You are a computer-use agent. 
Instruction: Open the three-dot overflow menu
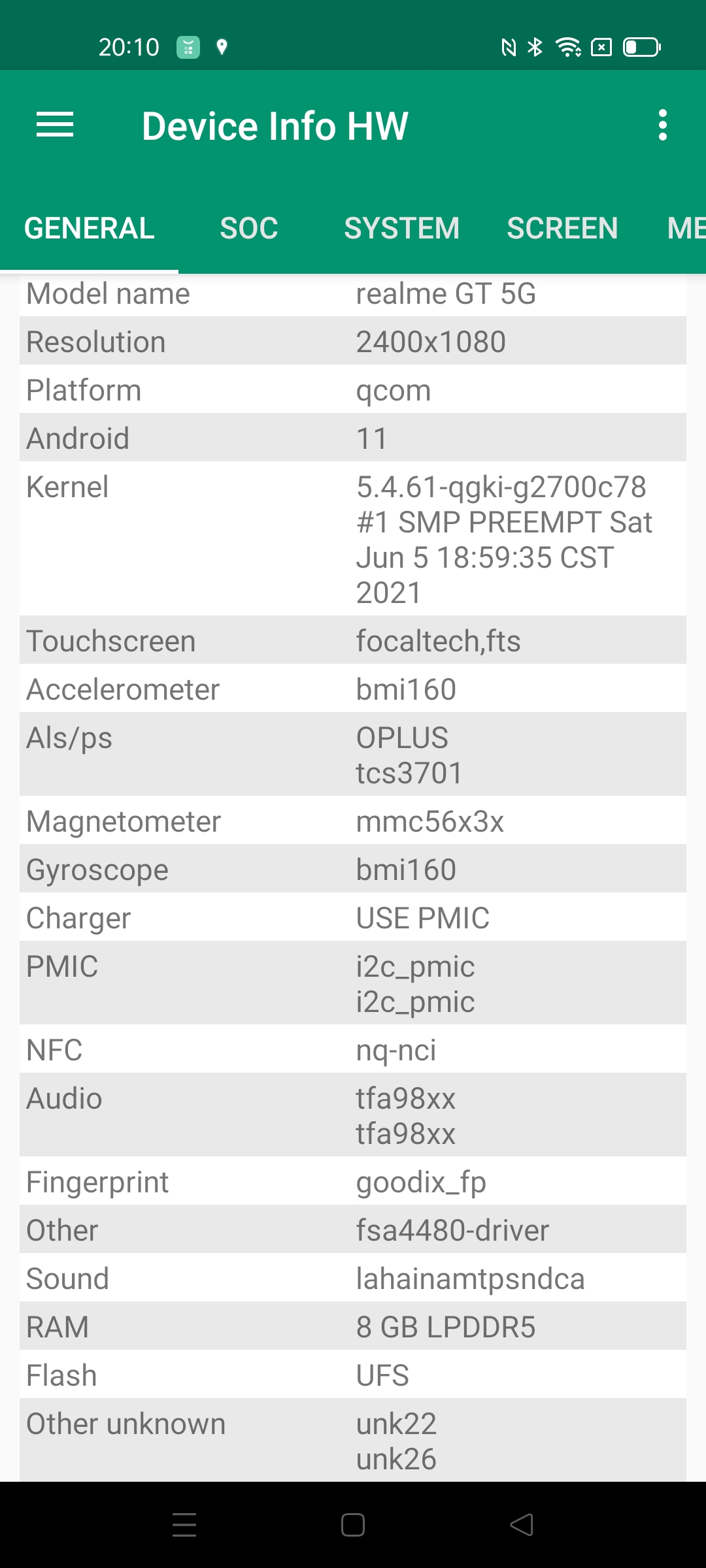[662, 125]
